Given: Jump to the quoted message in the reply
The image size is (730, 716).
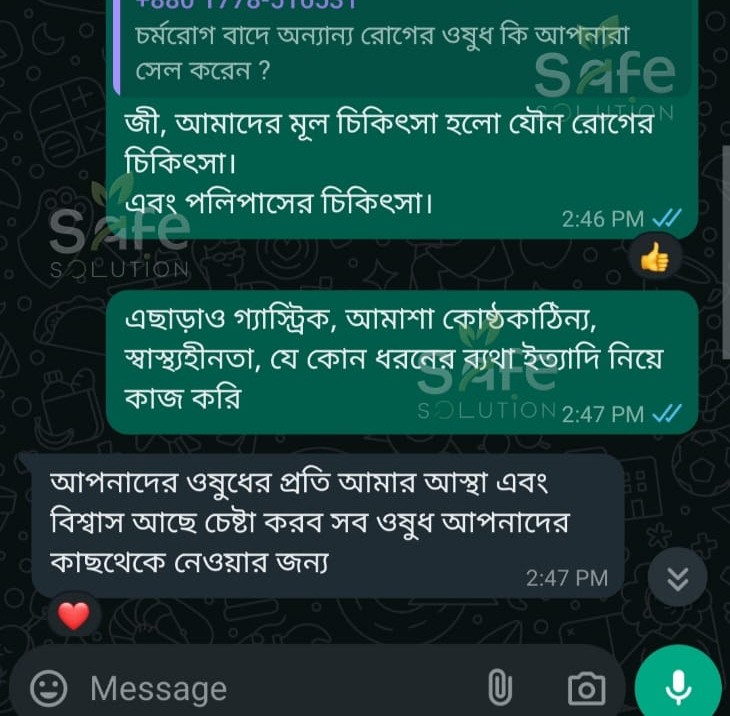Looking at the screenshot, I should coord(400,52).
